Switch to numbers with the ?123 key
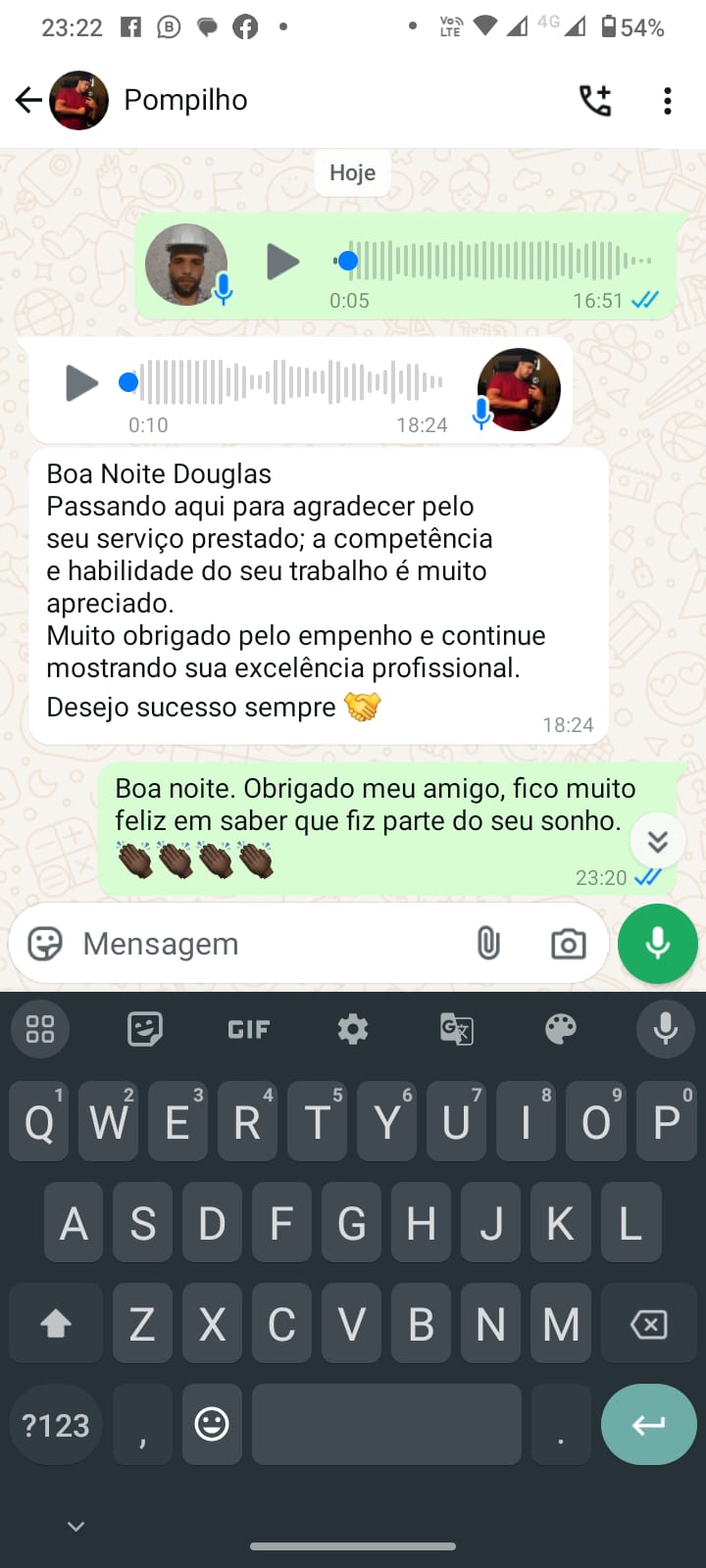The width and height of the screenshot is (706, 1568). tap(55, 1424)
